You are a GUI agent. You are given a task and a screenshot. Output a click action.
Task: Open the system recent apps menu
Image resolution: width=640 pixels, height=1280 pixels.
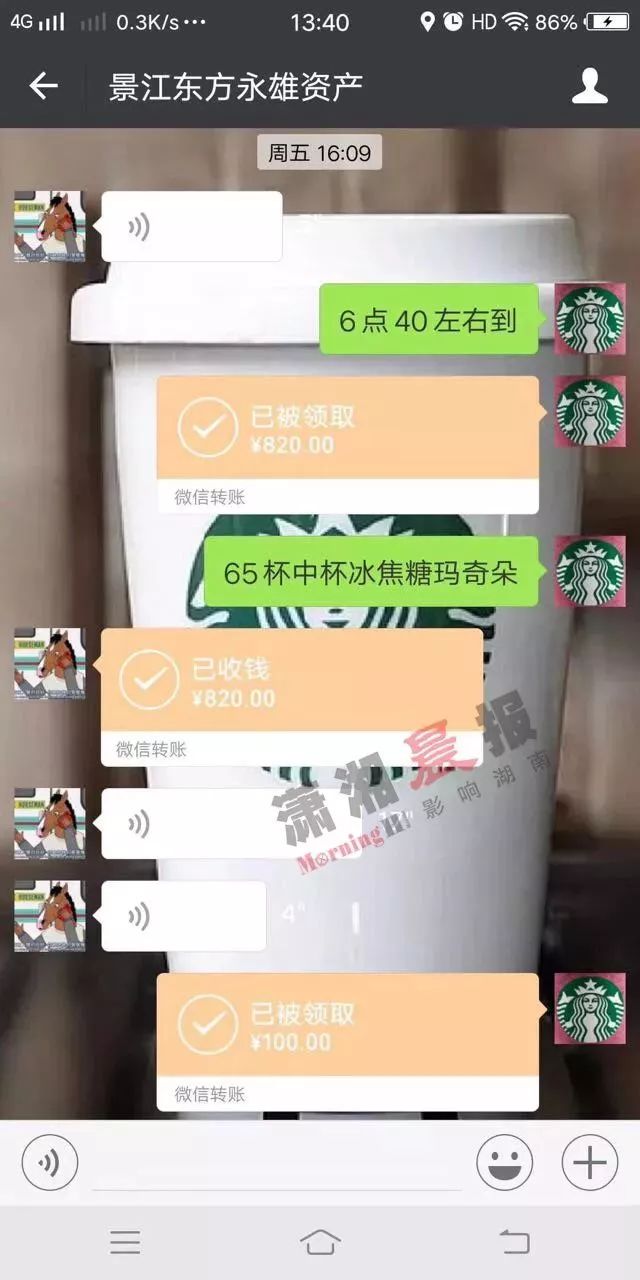point(125,1243)
